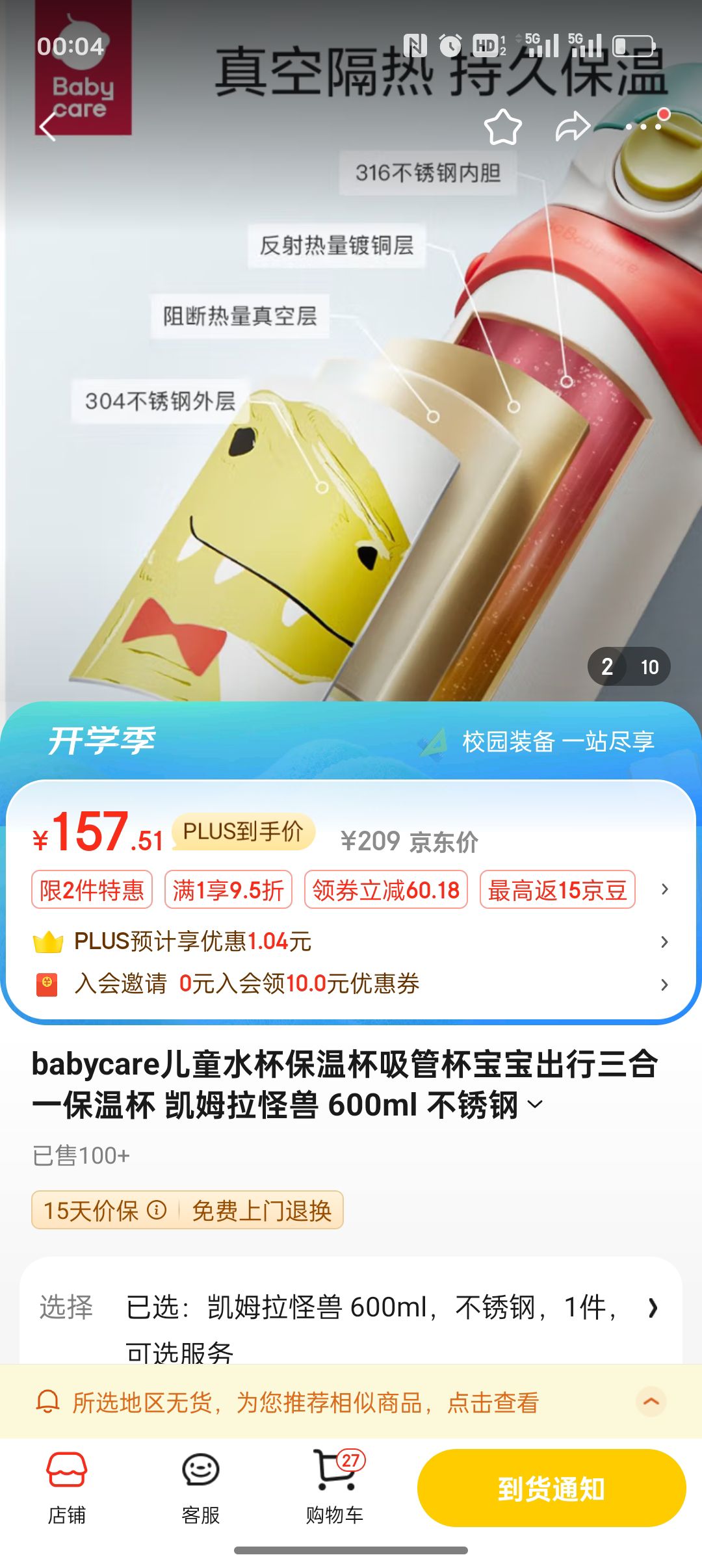702x1568 pixels.
Task: Go back using the top-left arrow
Action: [48, 127]
